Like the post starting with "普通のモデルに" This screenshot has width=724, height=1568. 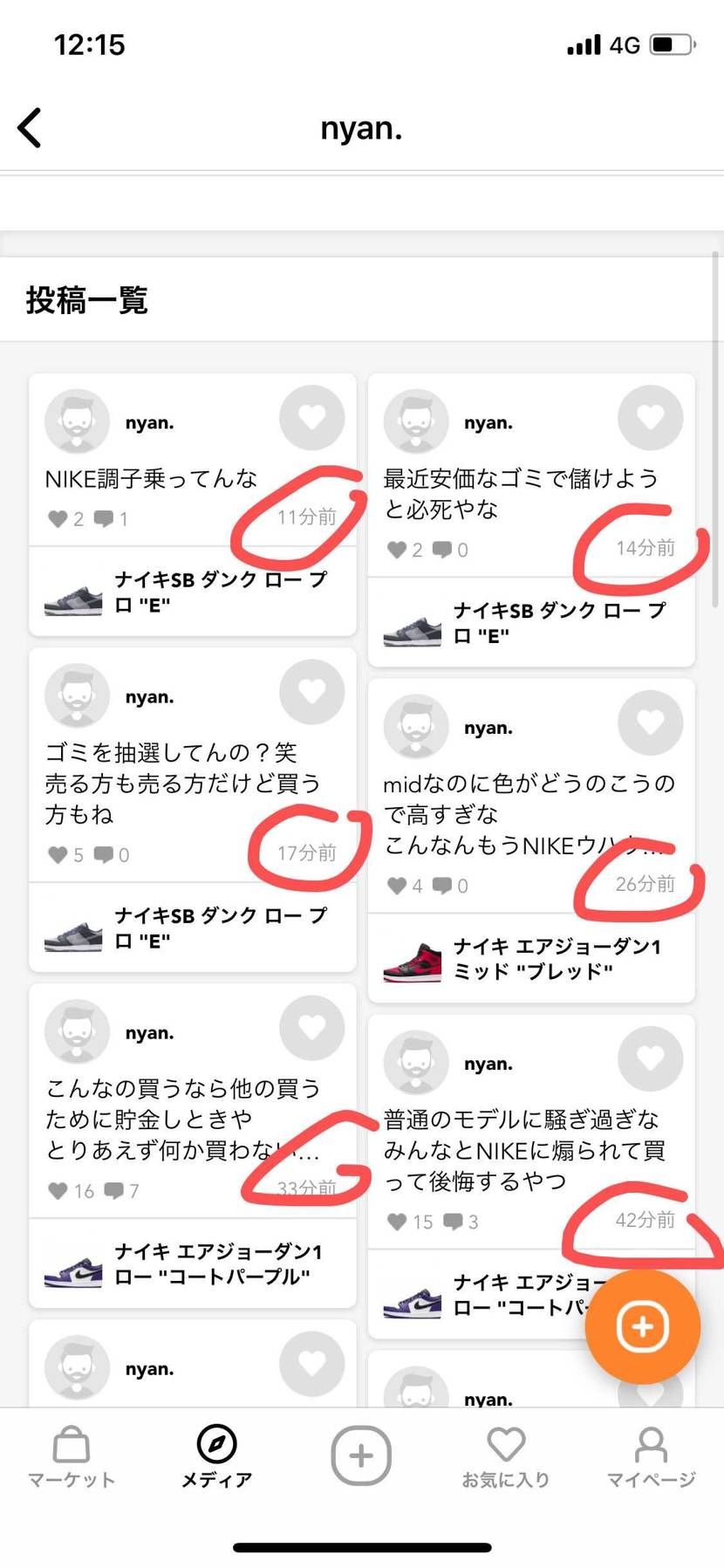coord(650,1058)
